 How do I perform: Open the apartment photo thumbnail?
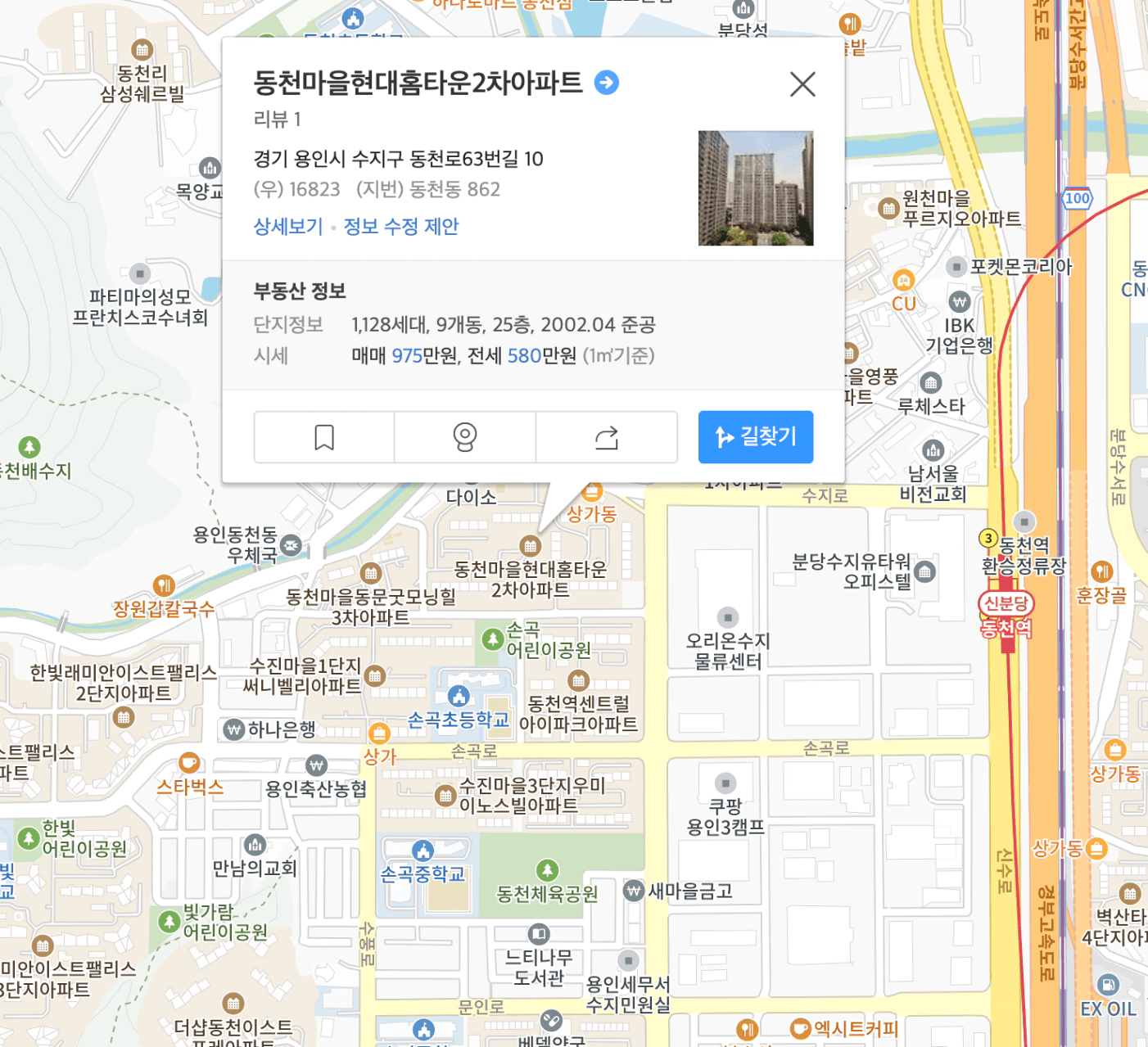tap(756, 188)
